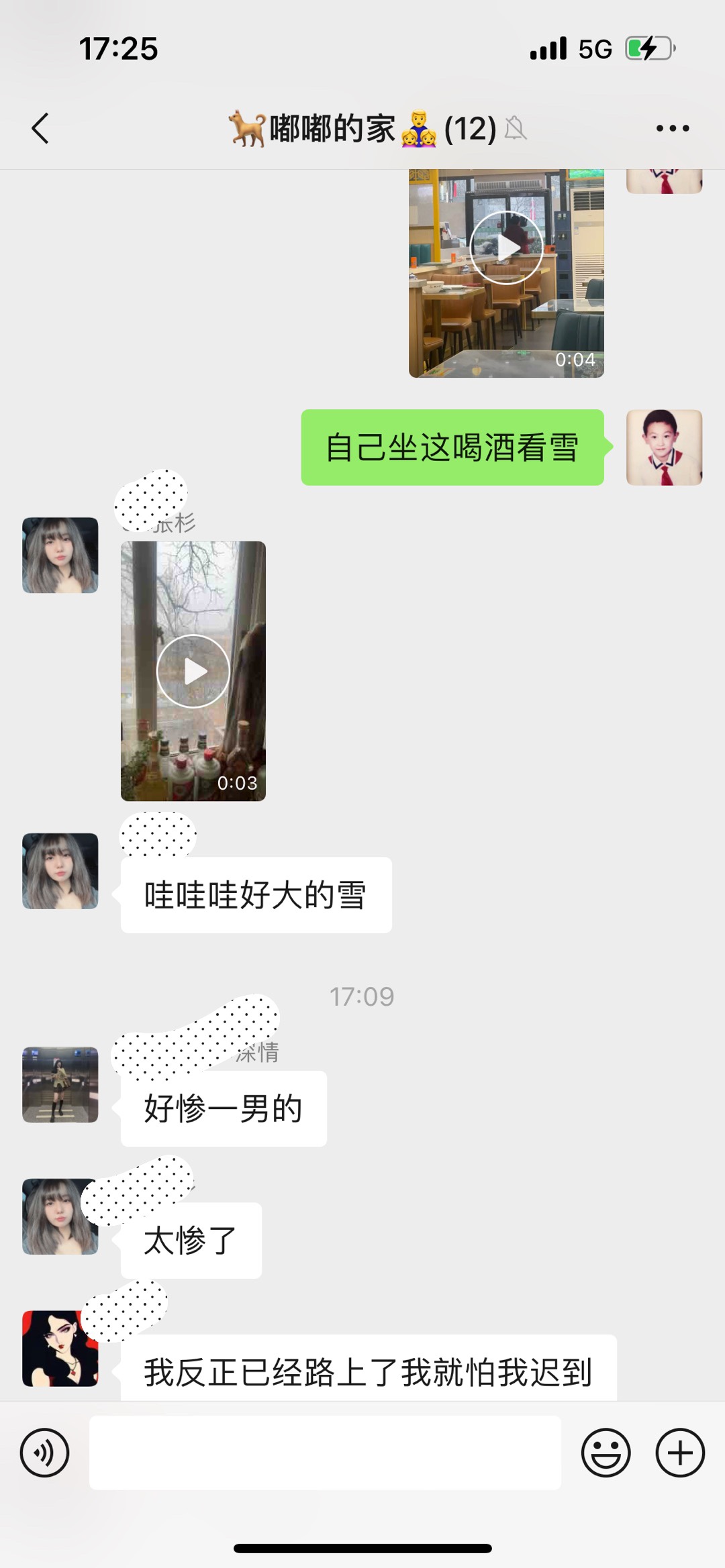The height and width of the screenshot is (1568, 725).
Task: Open the emoji sticker picker
Action: [606, 1453]
